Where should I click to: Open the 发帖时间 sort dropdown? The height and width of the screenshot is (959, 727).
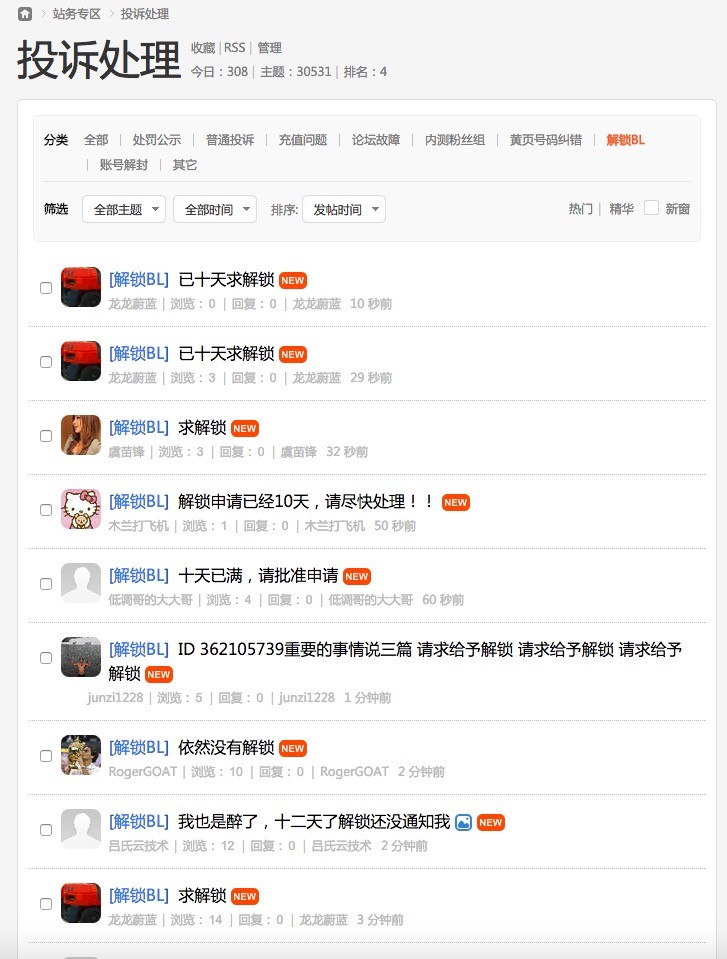pyautogui.click(x=344, y=210)
